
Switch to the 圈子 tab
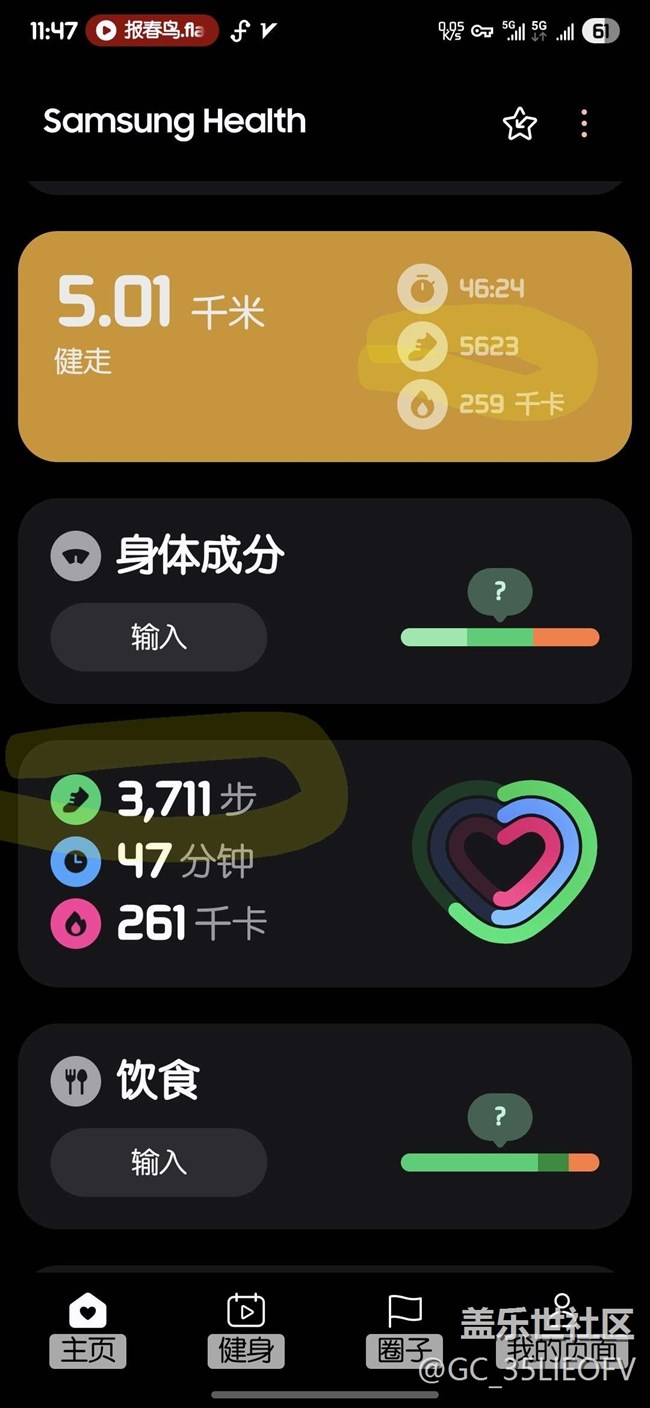(x=404, y=1330)
